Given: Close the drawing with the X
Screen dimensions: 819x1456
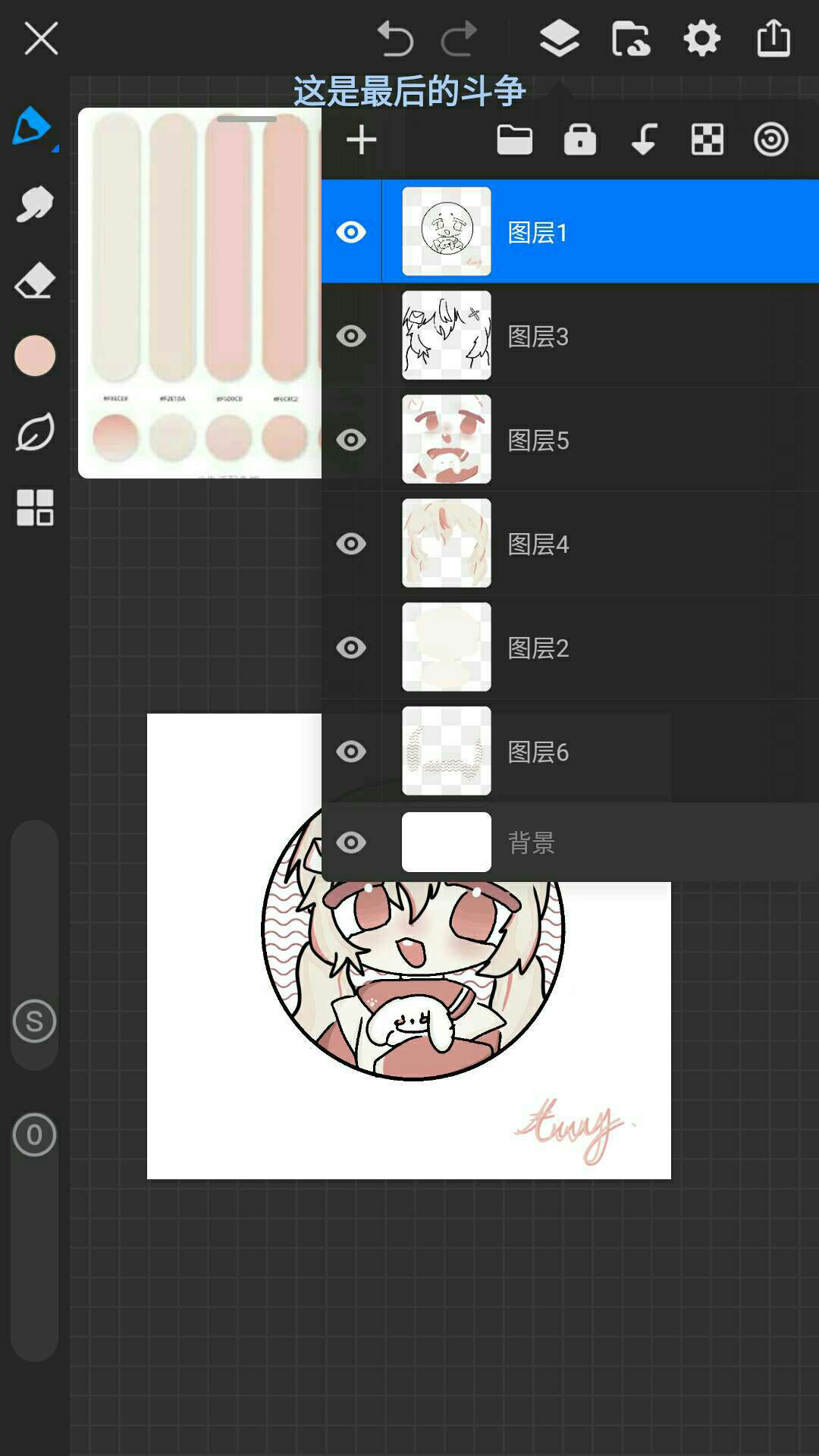Looking at the screenshot, I should (x=41, y=38).
